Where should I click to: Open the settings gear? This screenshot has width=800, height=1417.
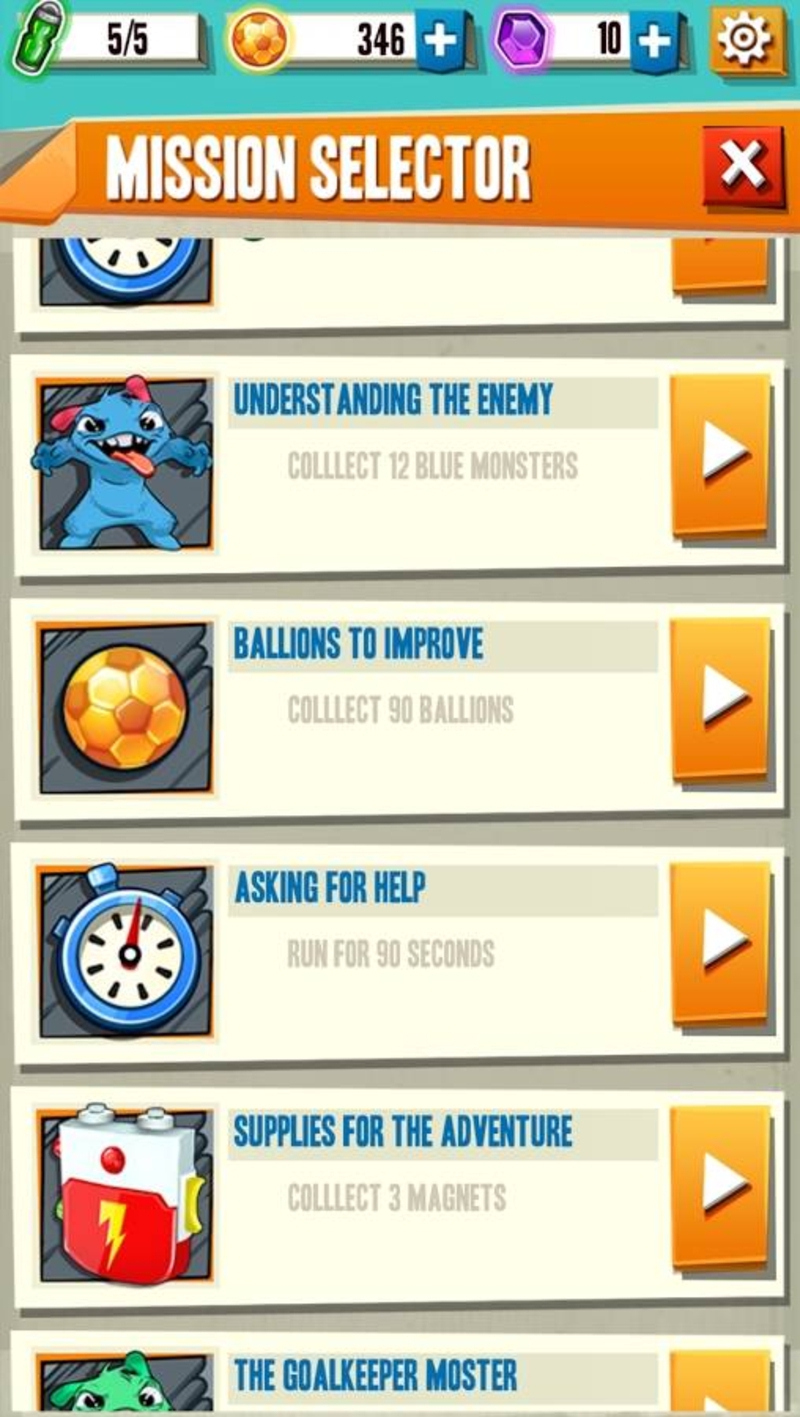pos(747,40)
